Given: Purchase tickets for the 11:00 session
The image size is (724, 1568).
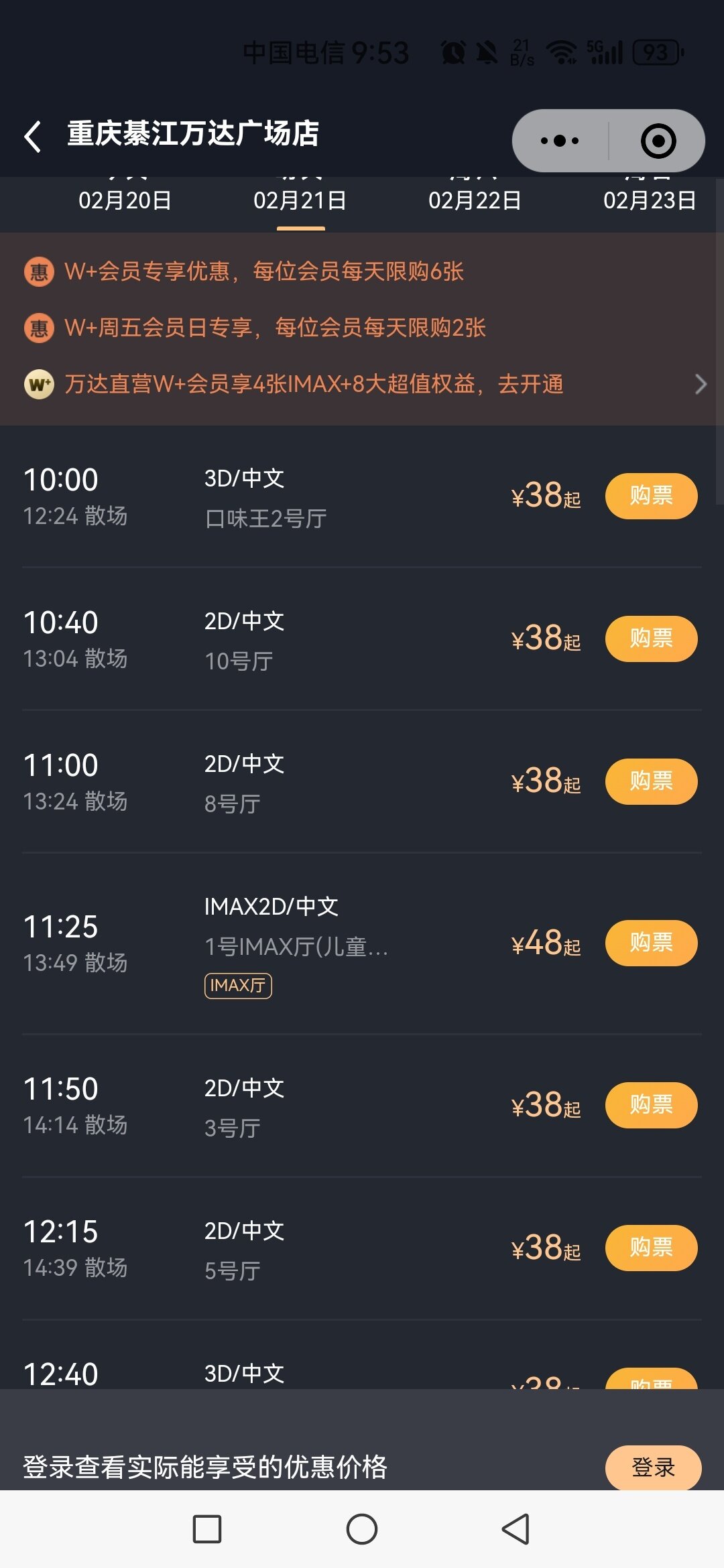Looking at the screenshot, I should [651, 781].
